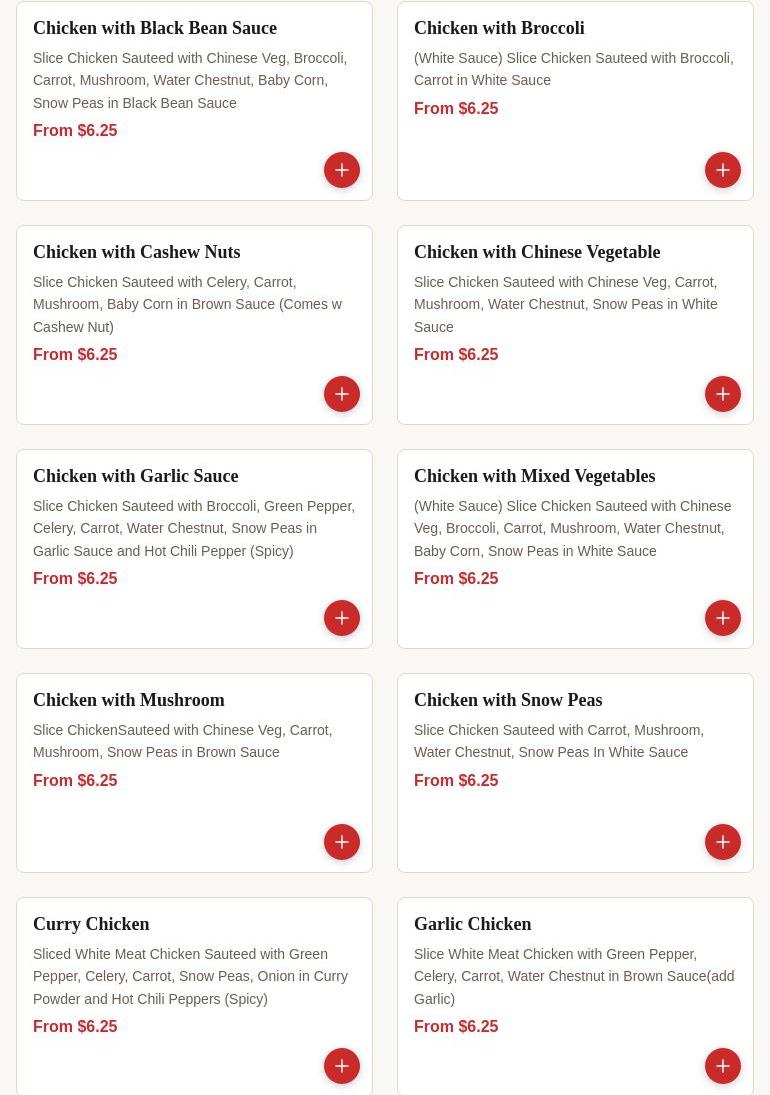The width and height of the screenshot is (770, 1095).
Task: Add Chicken with Mixed Vegetables to order
Action: point(723,618)
